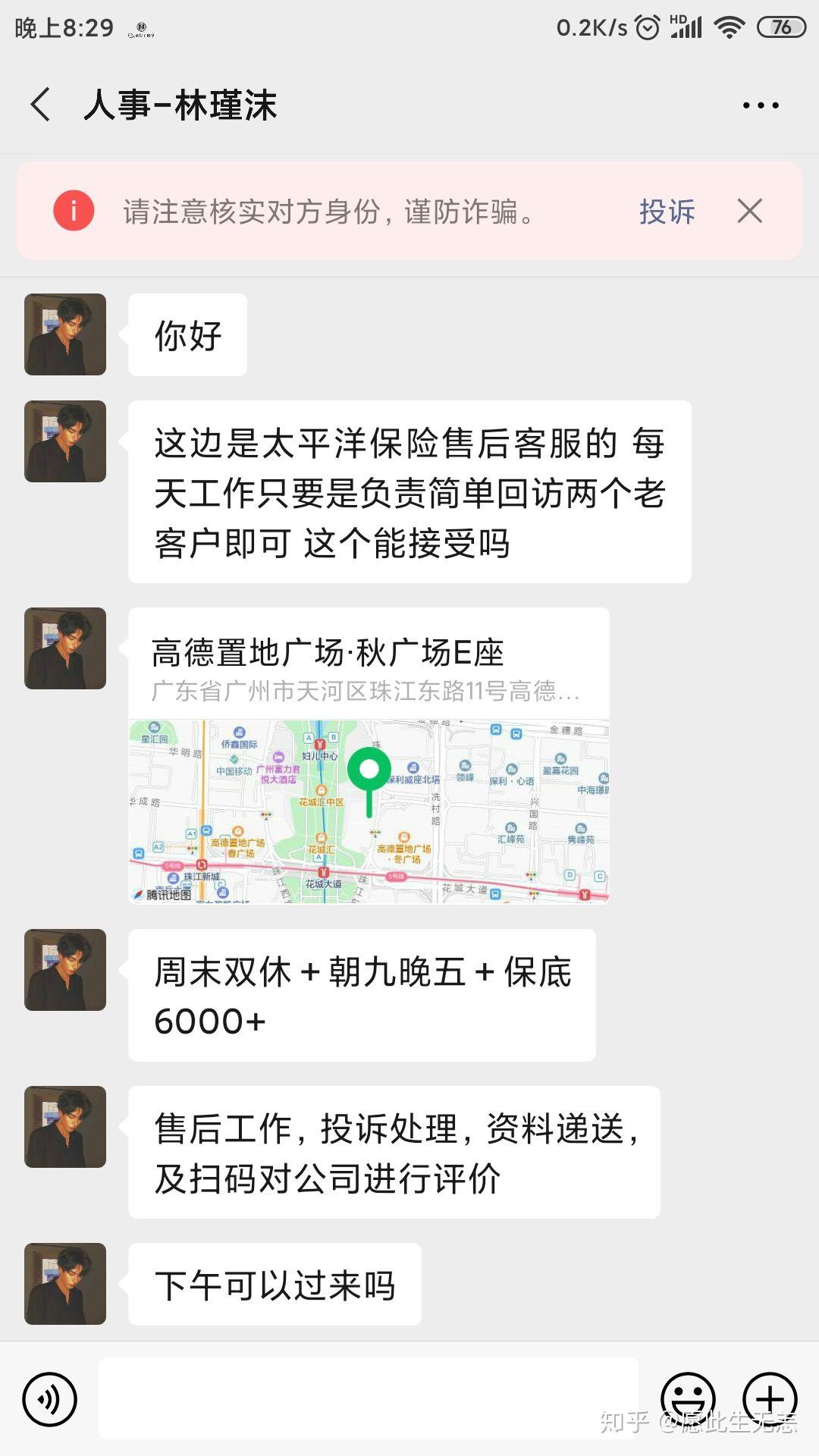Open the plus attachments panel
Screen dimensions: 819x1456
770,1399
